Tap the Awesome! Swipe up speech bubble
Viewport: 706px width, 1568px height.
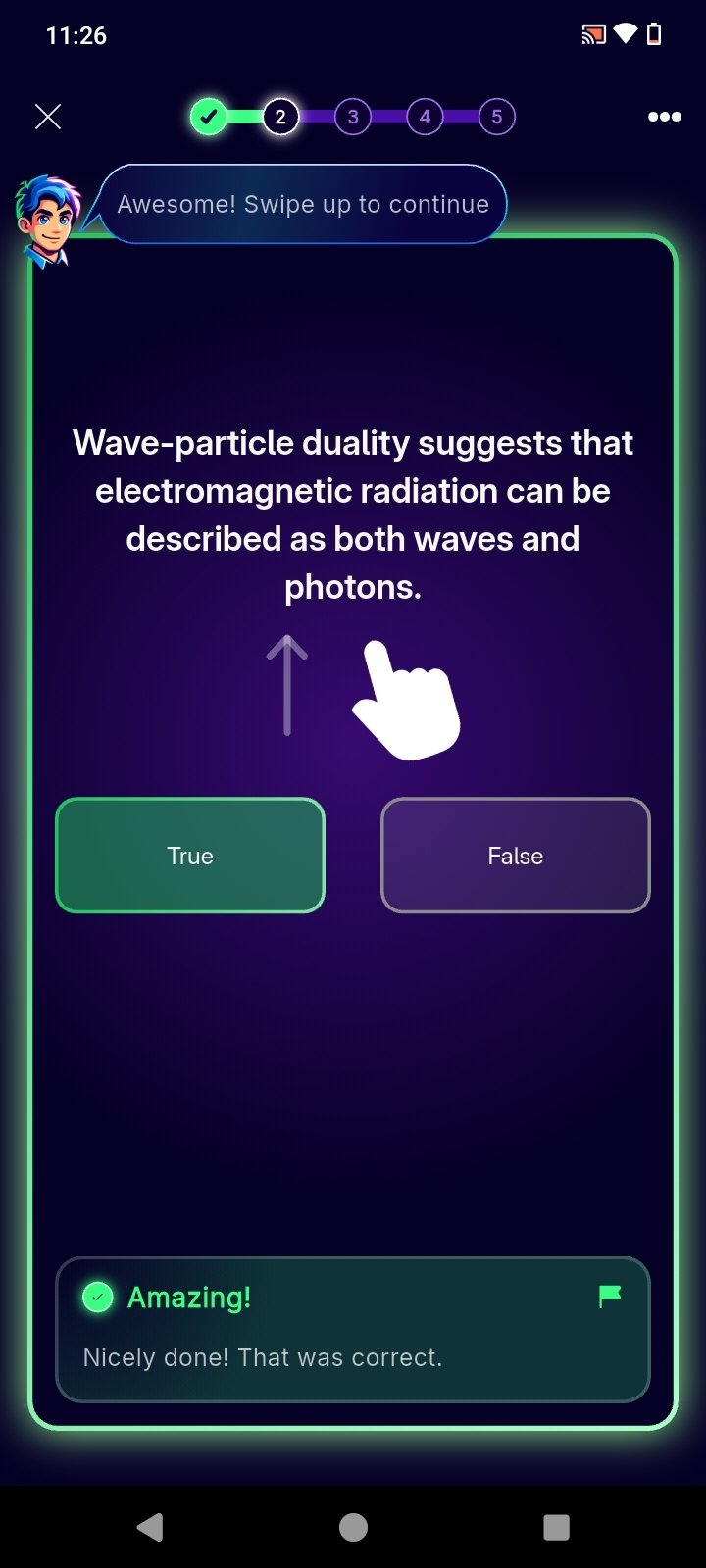pyautogui.click(x=304, y=204)
